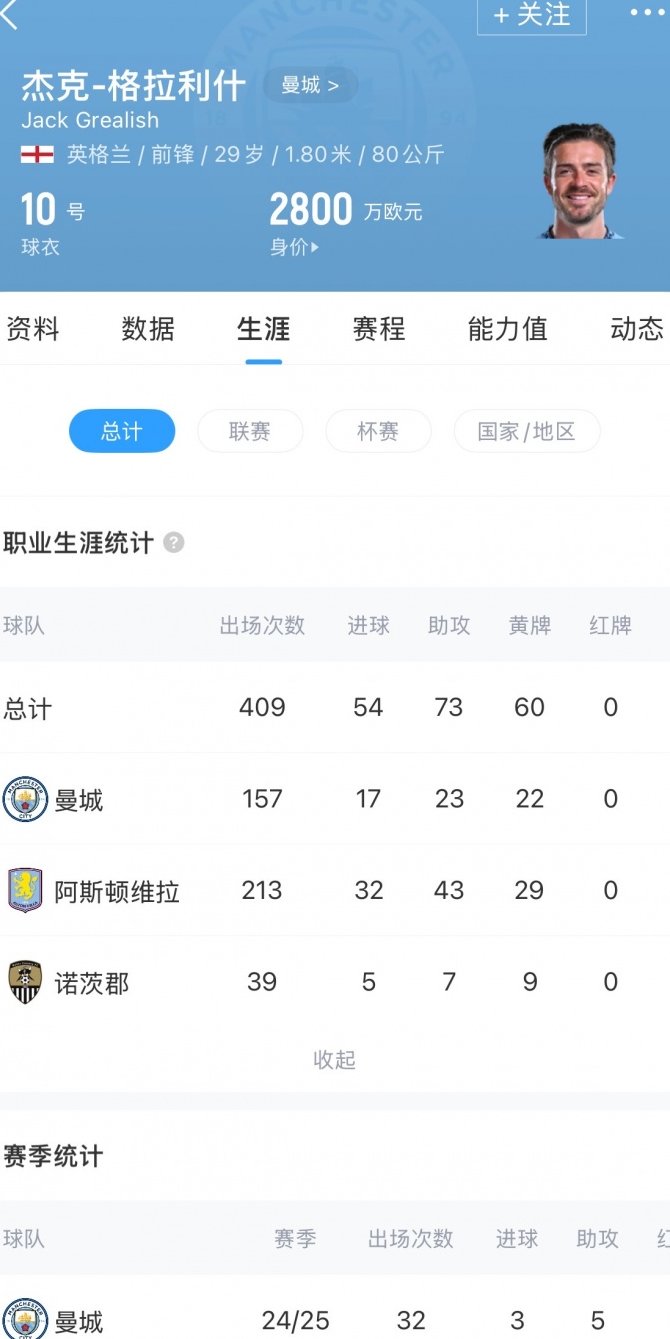Filter career stats by 杯赛
The width and height of the screenshot is (670, 1339).
pos(378,432)
